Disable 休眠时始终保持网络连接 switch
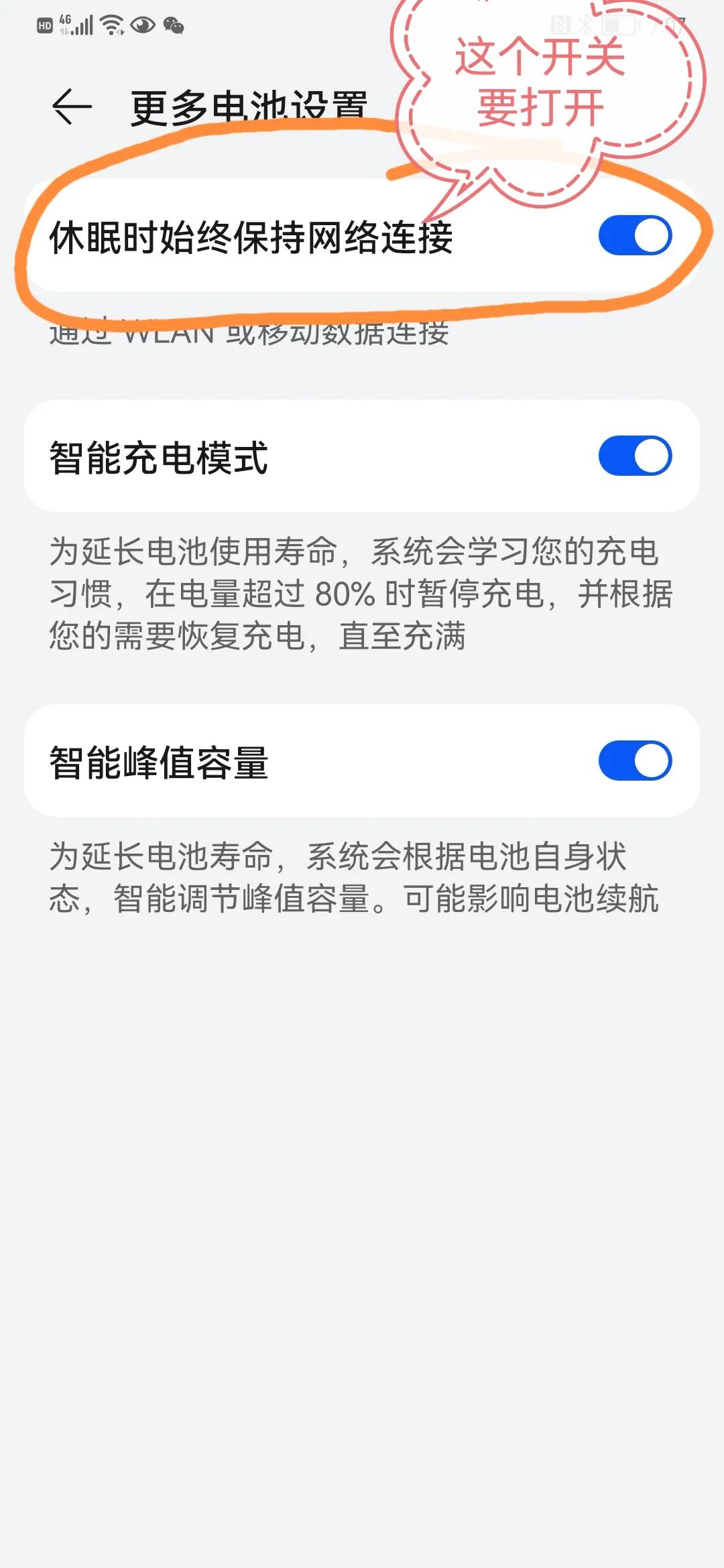The height and width of the screenshot is (1568, 724). pos(634,235)
